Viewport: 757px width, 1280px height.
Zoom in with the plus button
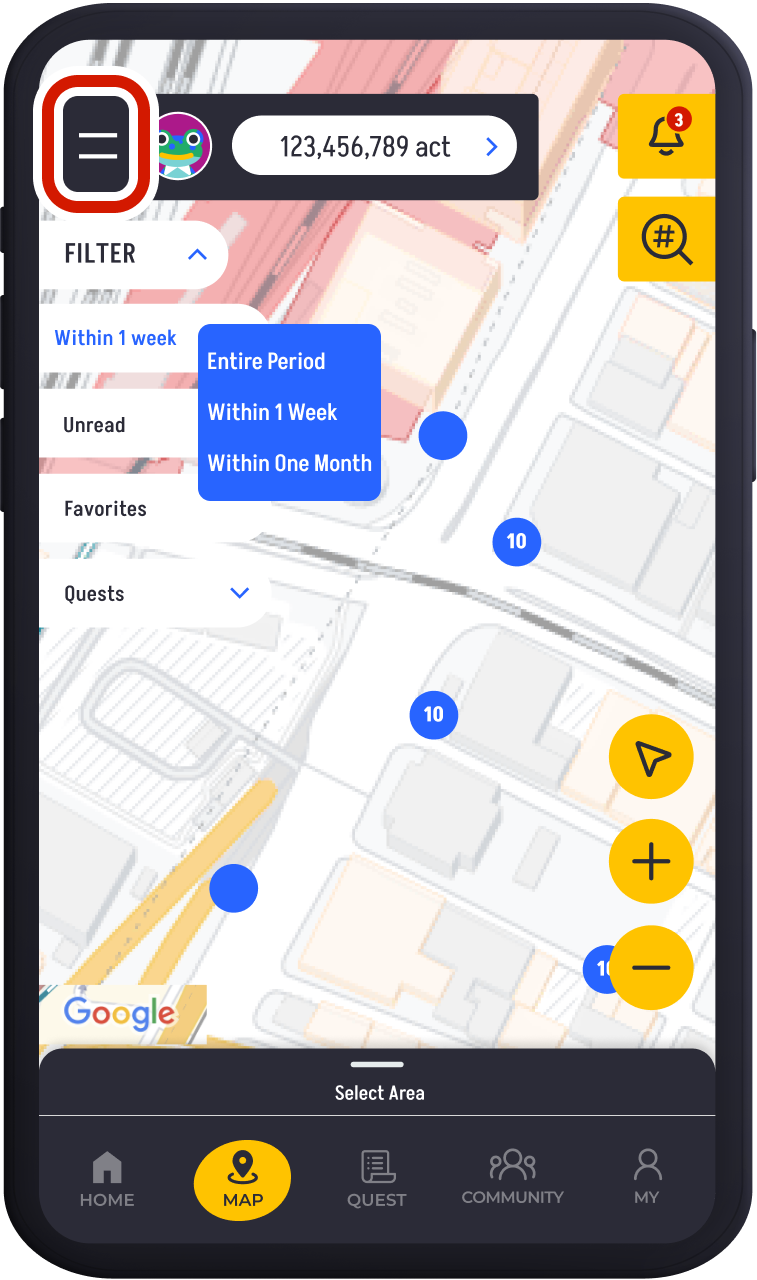(651, 861)
